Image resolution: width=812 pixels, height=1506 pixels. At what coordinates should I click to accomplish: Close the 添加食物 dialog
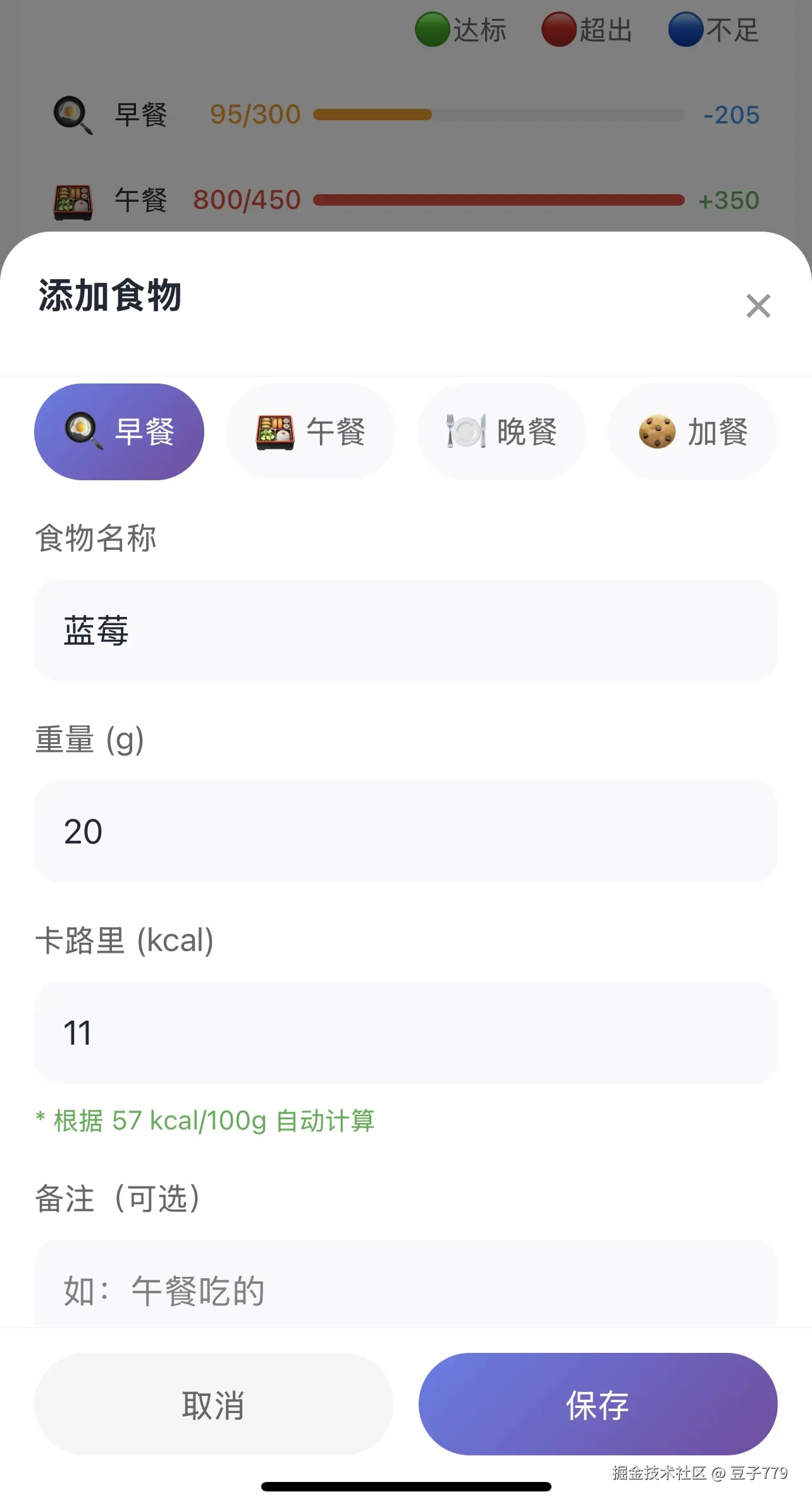pyautogui.click(x=758, y=306)
